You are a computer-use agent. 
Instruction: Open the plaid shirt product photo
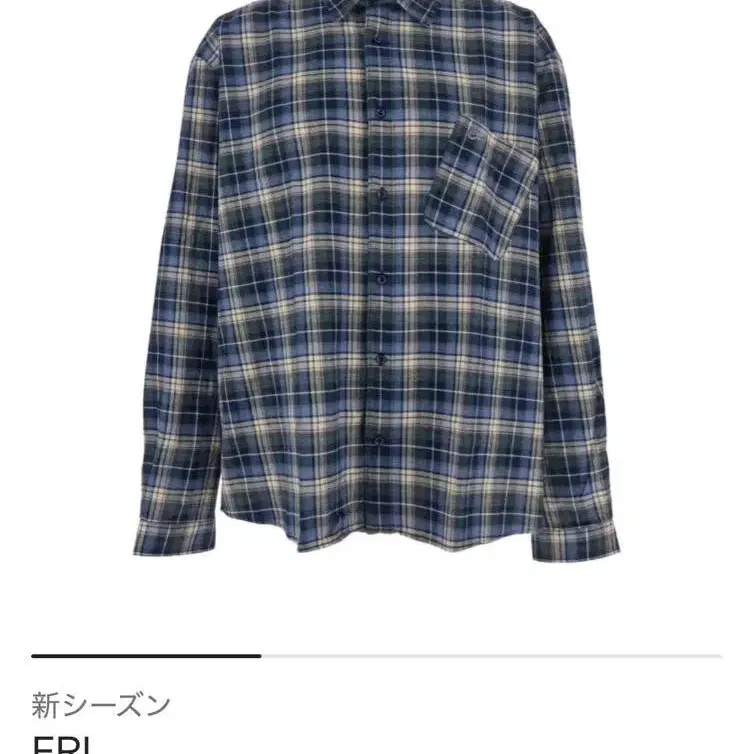(377, 281)
